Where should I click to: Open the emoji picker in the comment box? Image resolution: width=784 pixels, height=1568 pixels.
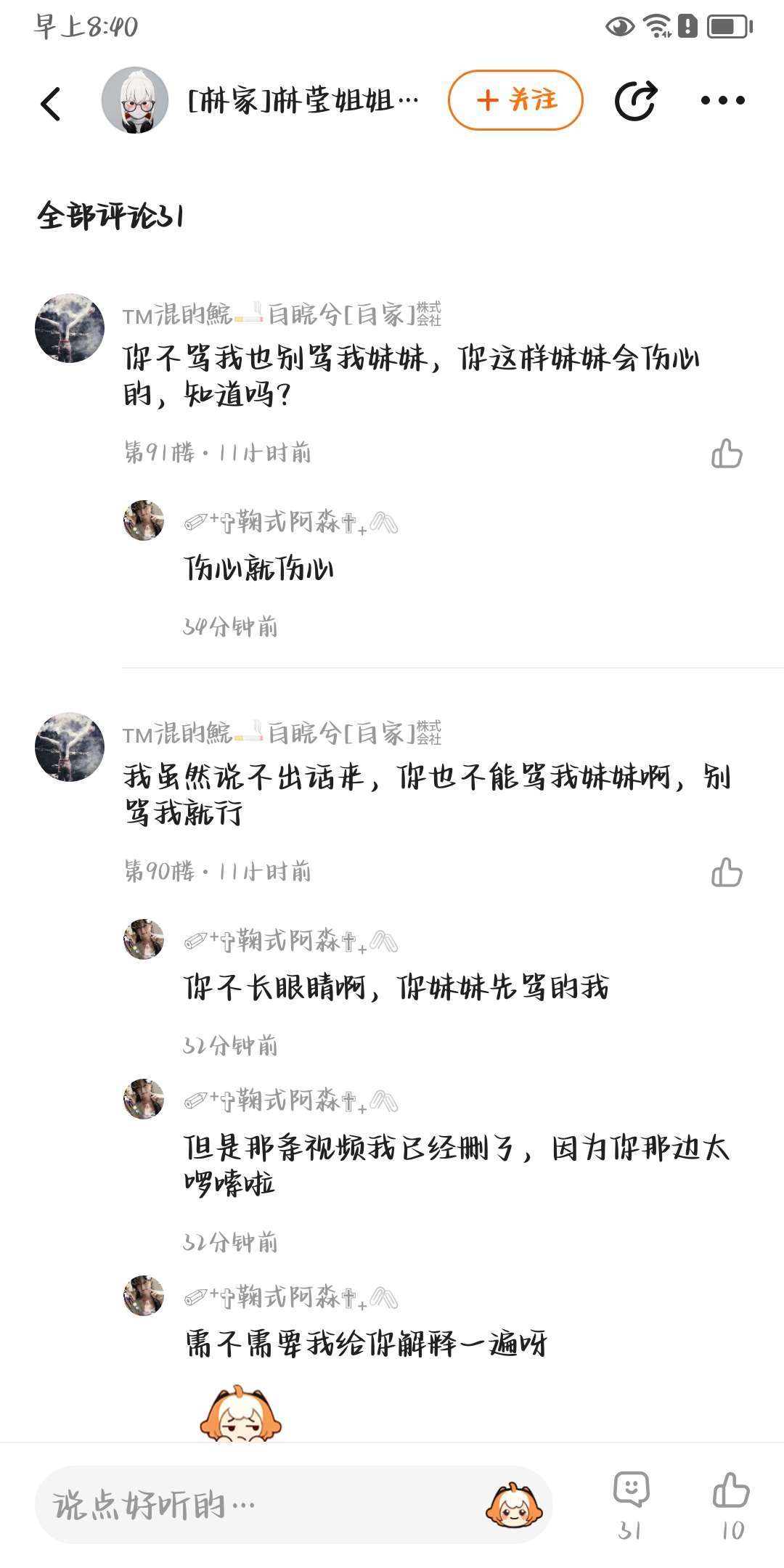[x=514, y=1505]
